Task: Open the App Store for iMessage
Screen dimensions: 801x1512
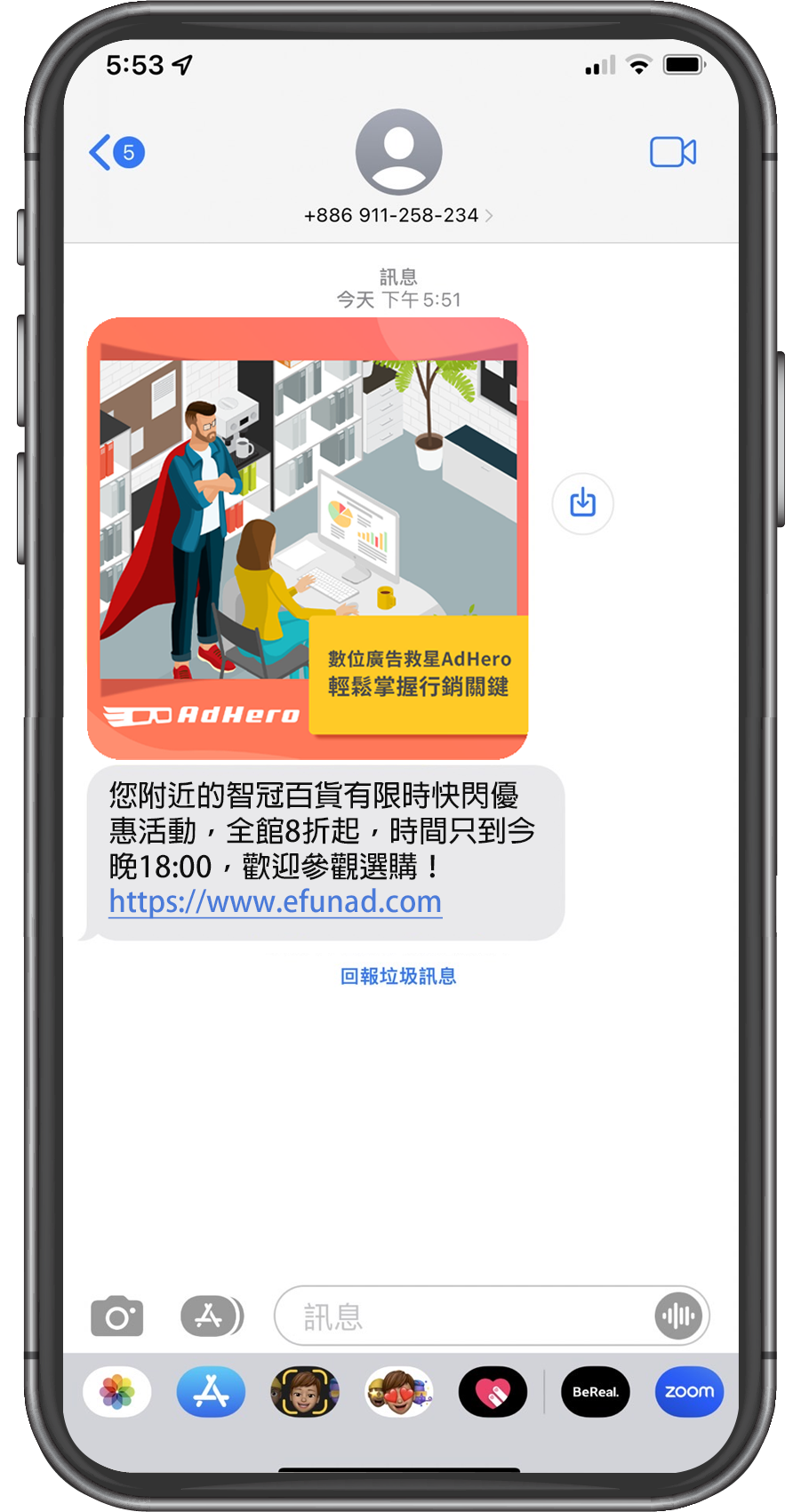Action: point(211,1392)
